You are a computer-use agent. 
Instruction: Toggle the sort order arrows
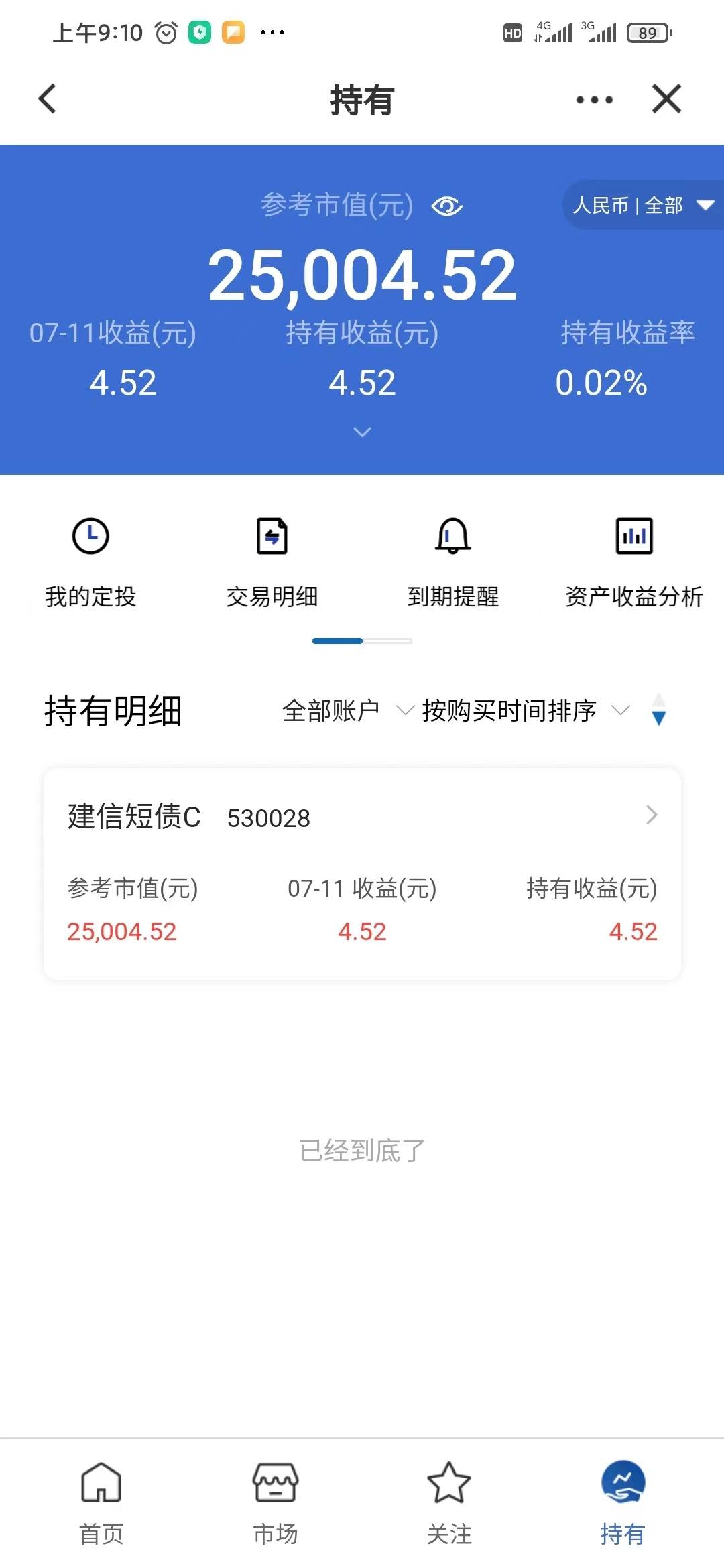click(659, 710)
